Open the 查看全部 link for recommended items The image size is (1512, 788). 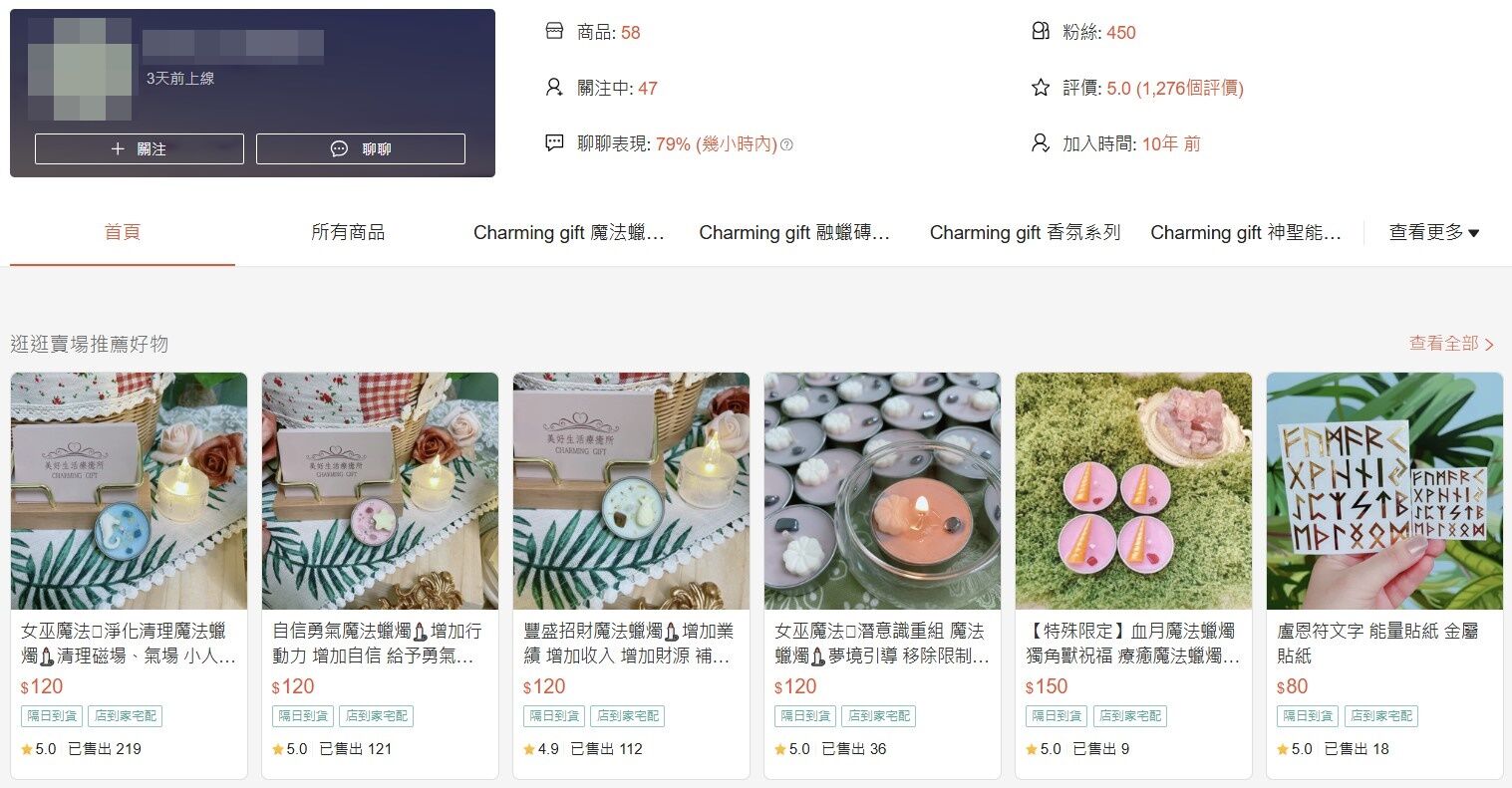pyautogui.click(x=1451, y=344)
